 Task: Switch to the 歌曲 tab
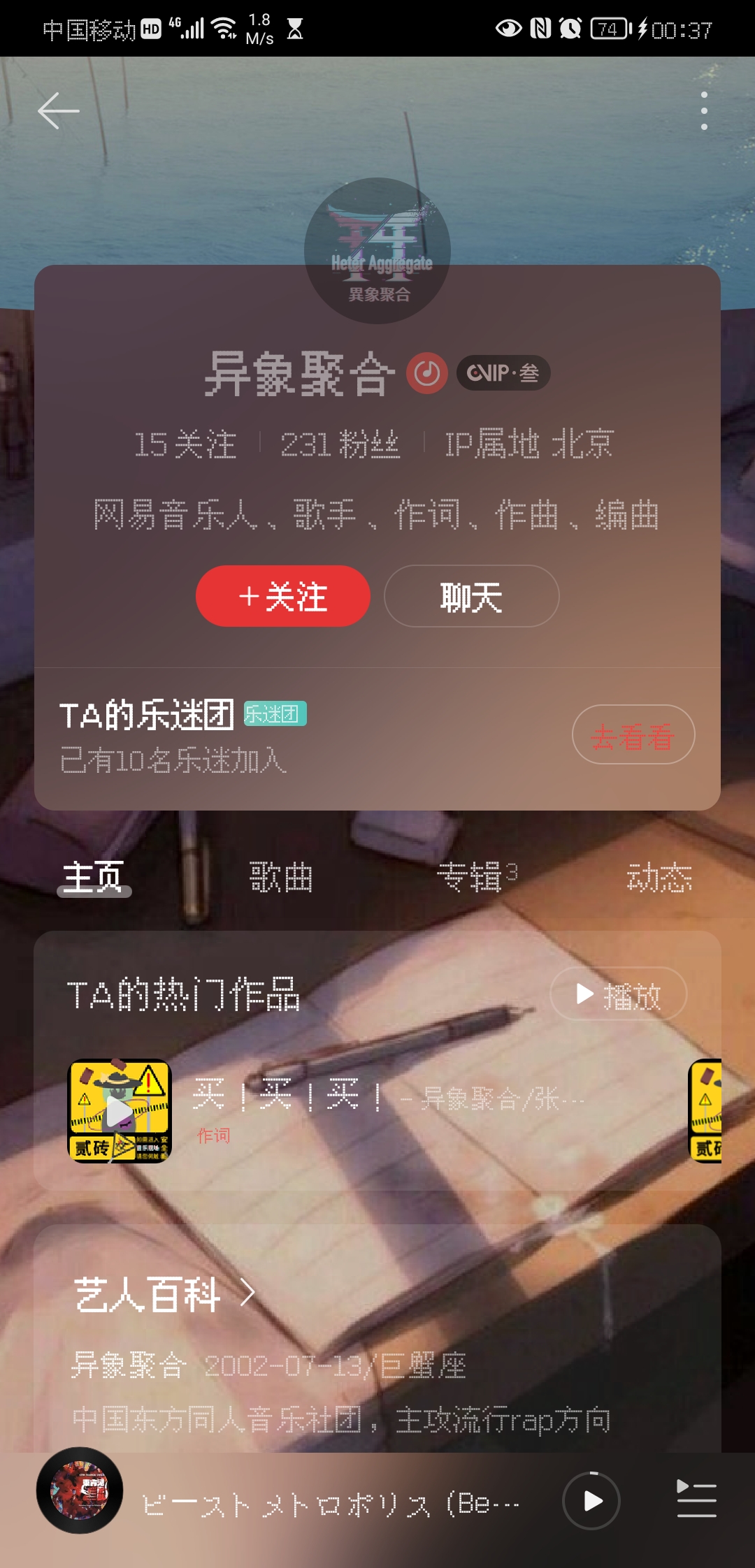click(281, 877)
